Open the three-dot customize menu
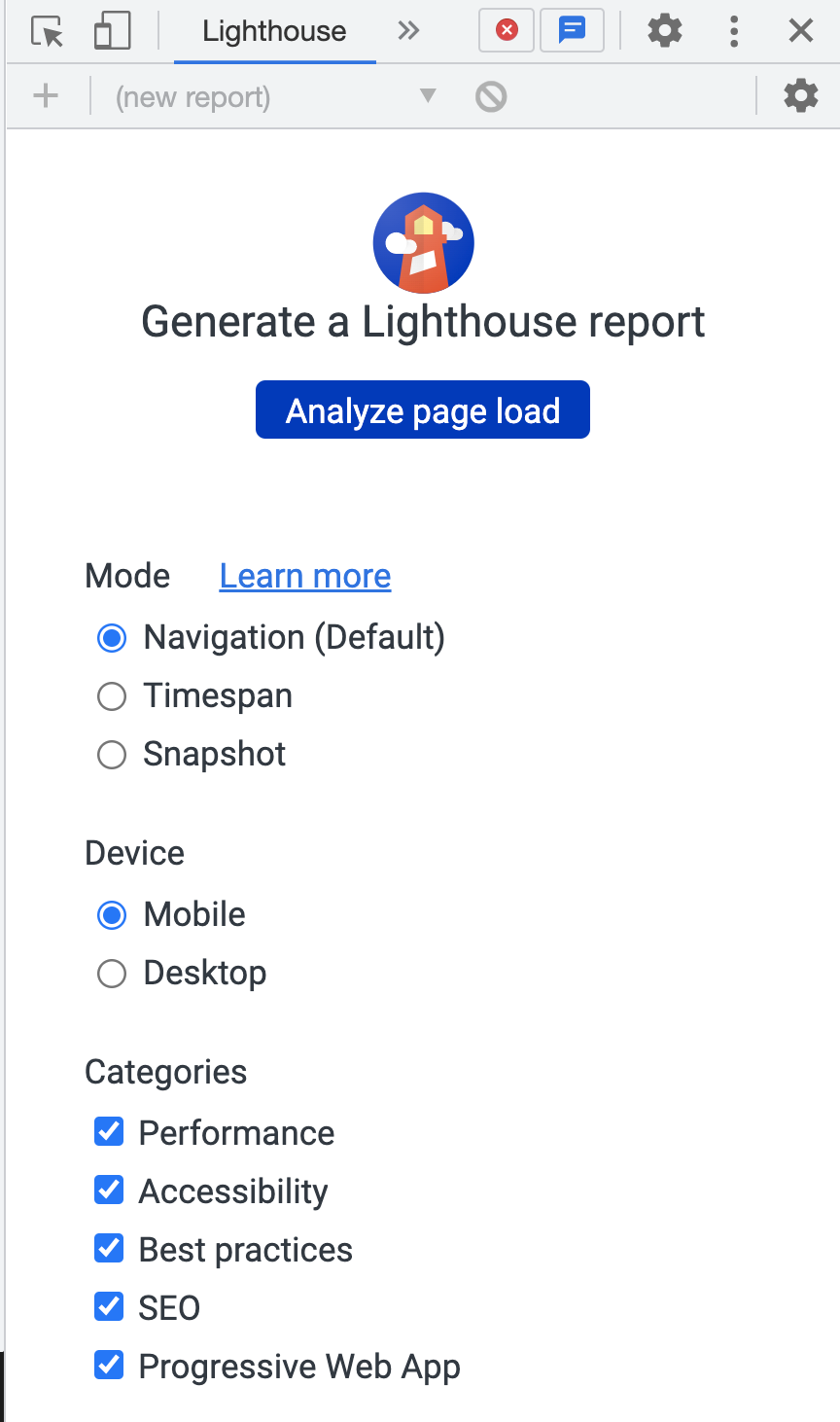The height and width of the screenshot is (1422, 840). (734, 31)
